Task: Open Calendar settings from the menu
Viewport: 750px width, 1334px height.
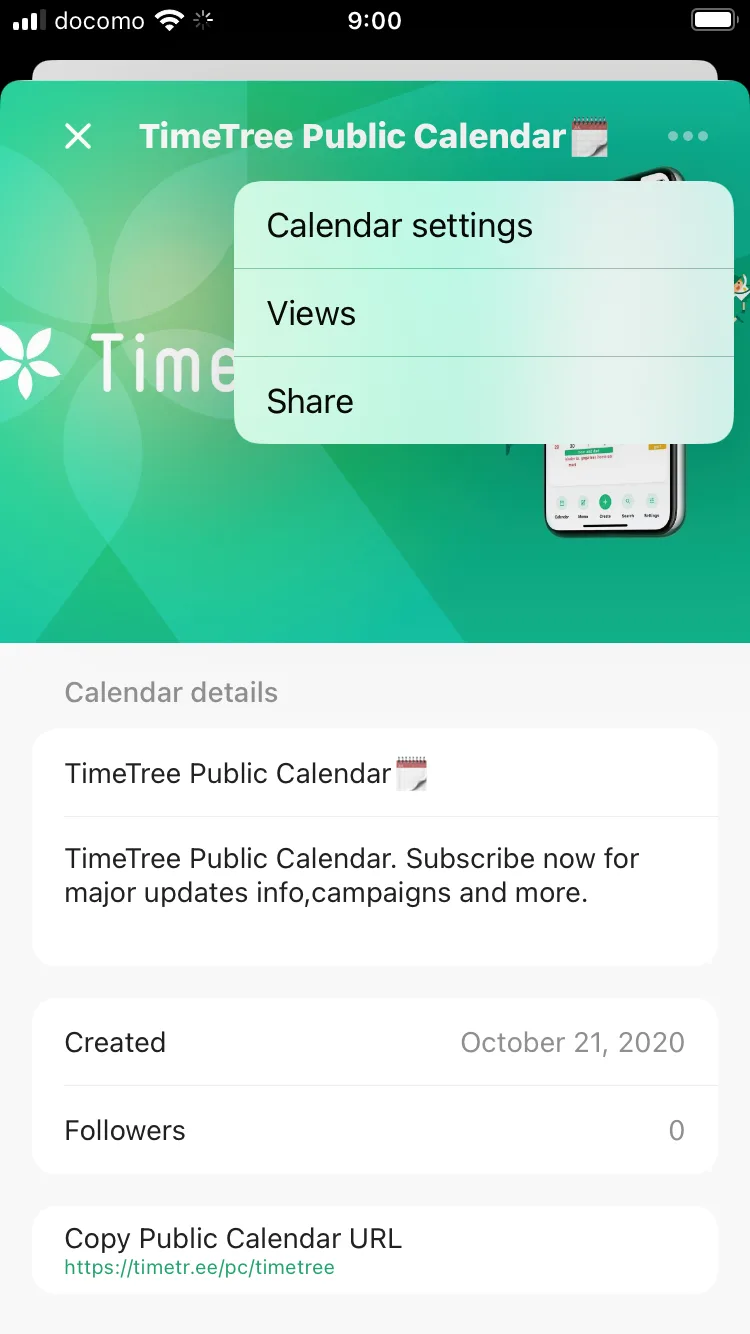Action: click(484, 226)
